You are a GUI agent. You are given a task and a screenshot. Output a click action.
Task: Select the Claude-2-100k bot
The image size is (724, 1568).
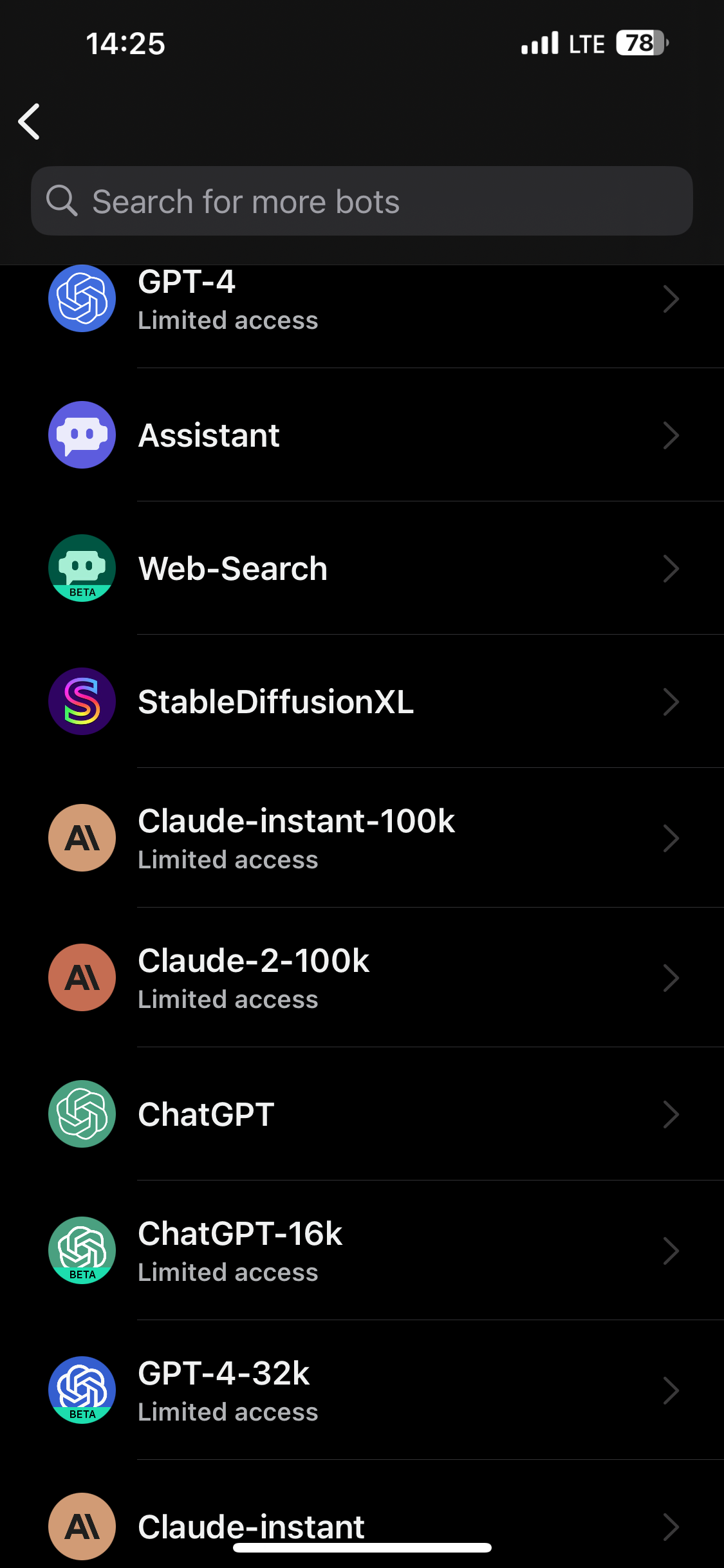pos(362,978)
